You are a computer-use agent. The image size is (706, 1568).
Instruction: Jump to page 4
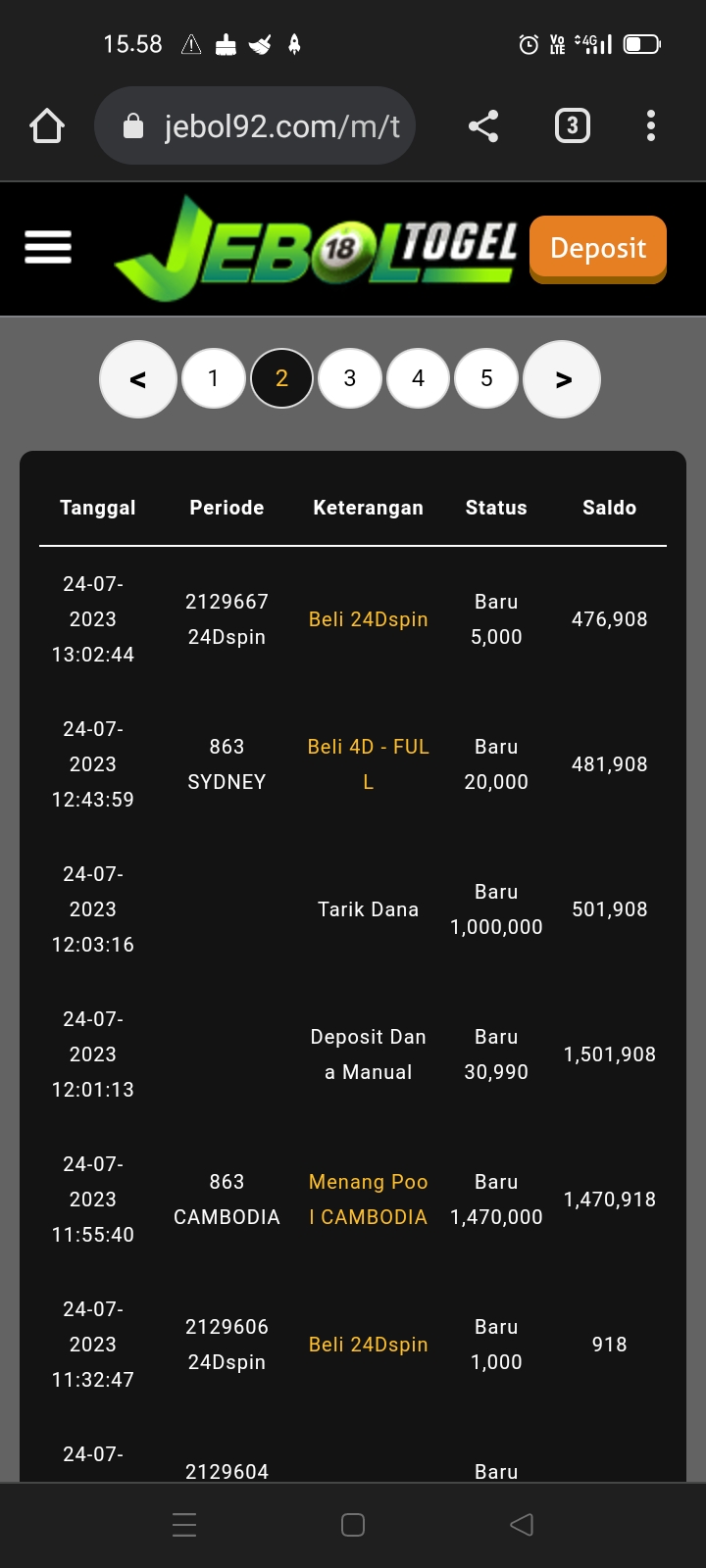point(419,378)
